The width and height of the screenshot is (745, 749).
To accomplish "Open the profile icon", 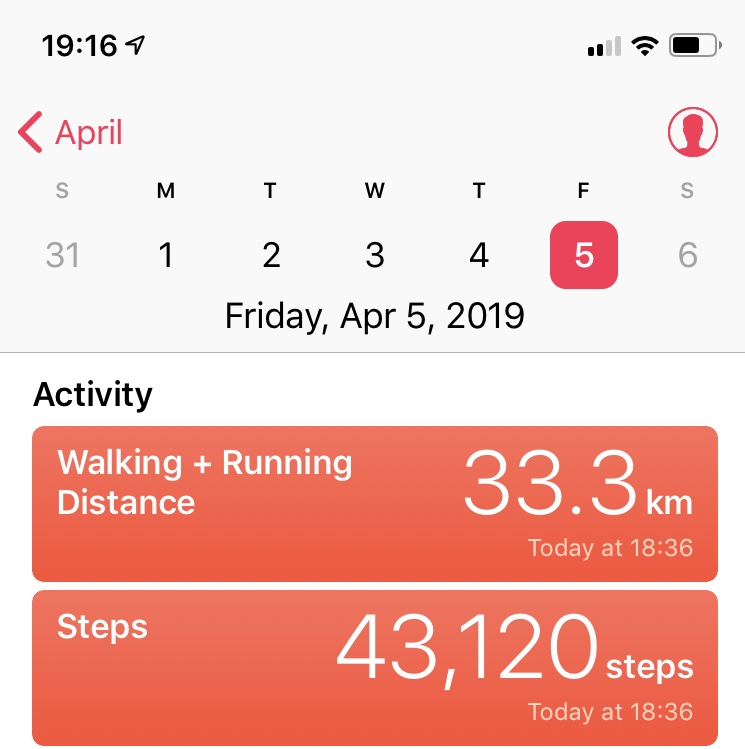I will coord(693,132).
